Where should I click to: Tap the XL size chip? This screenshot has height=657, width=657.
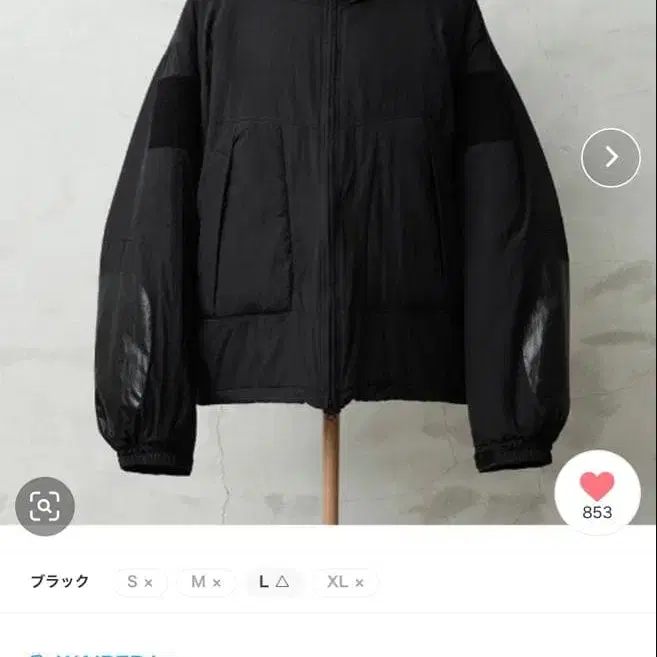click(x=345, y=582)
